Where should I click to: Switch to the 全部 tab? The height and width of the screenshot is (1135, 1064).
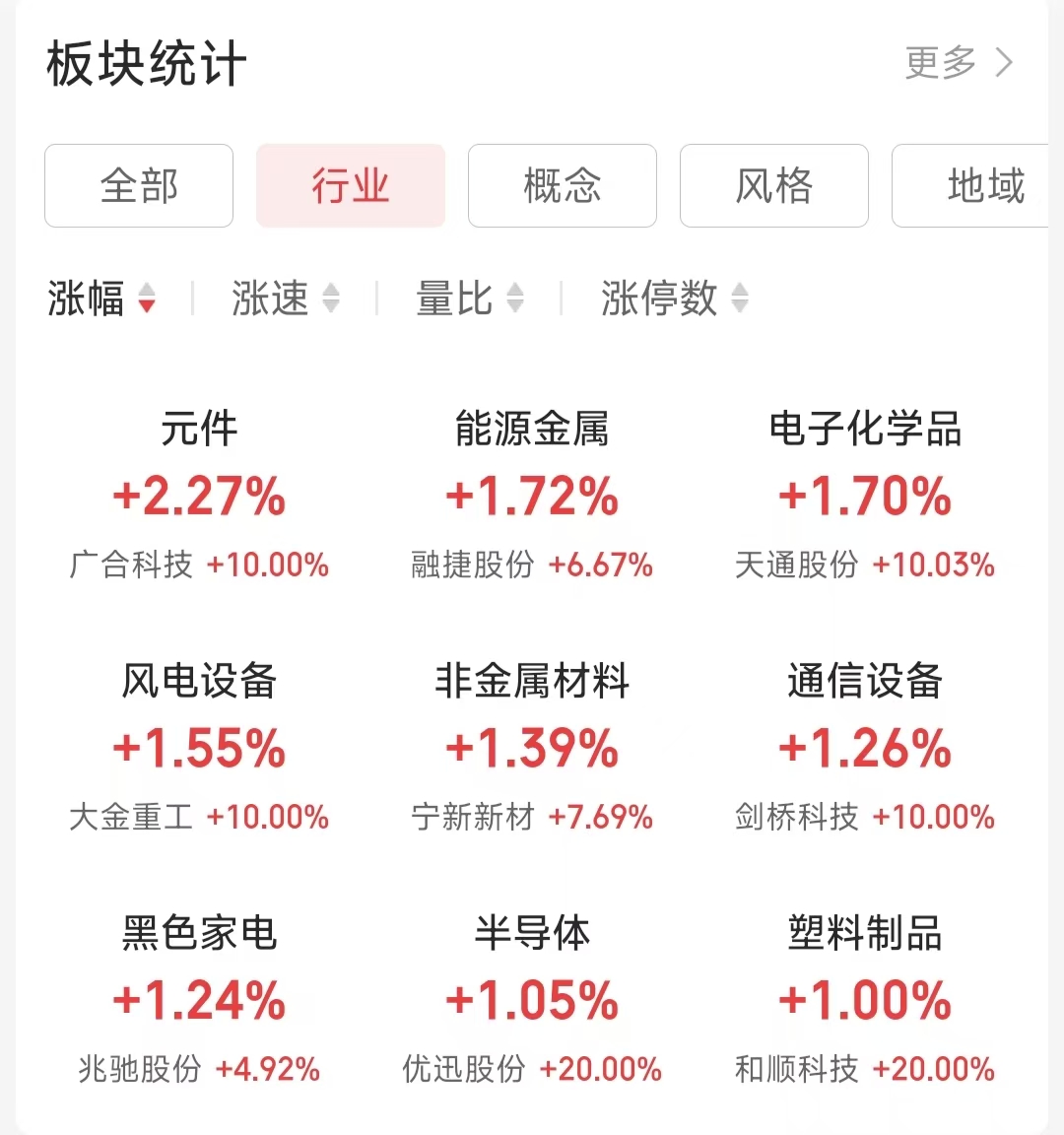(139, 186)
